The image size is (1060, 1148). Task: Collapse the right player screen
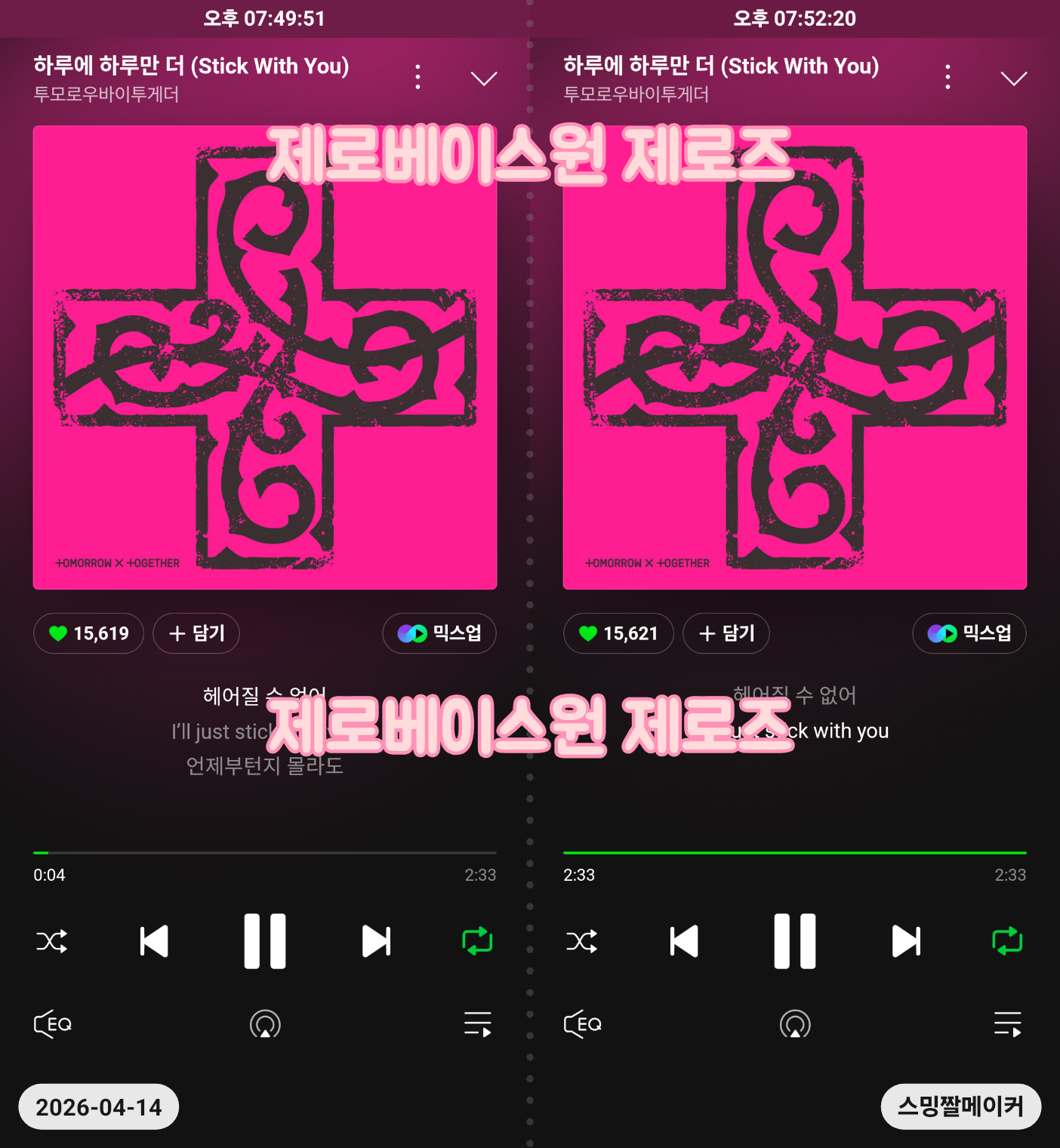point(1014,78)
